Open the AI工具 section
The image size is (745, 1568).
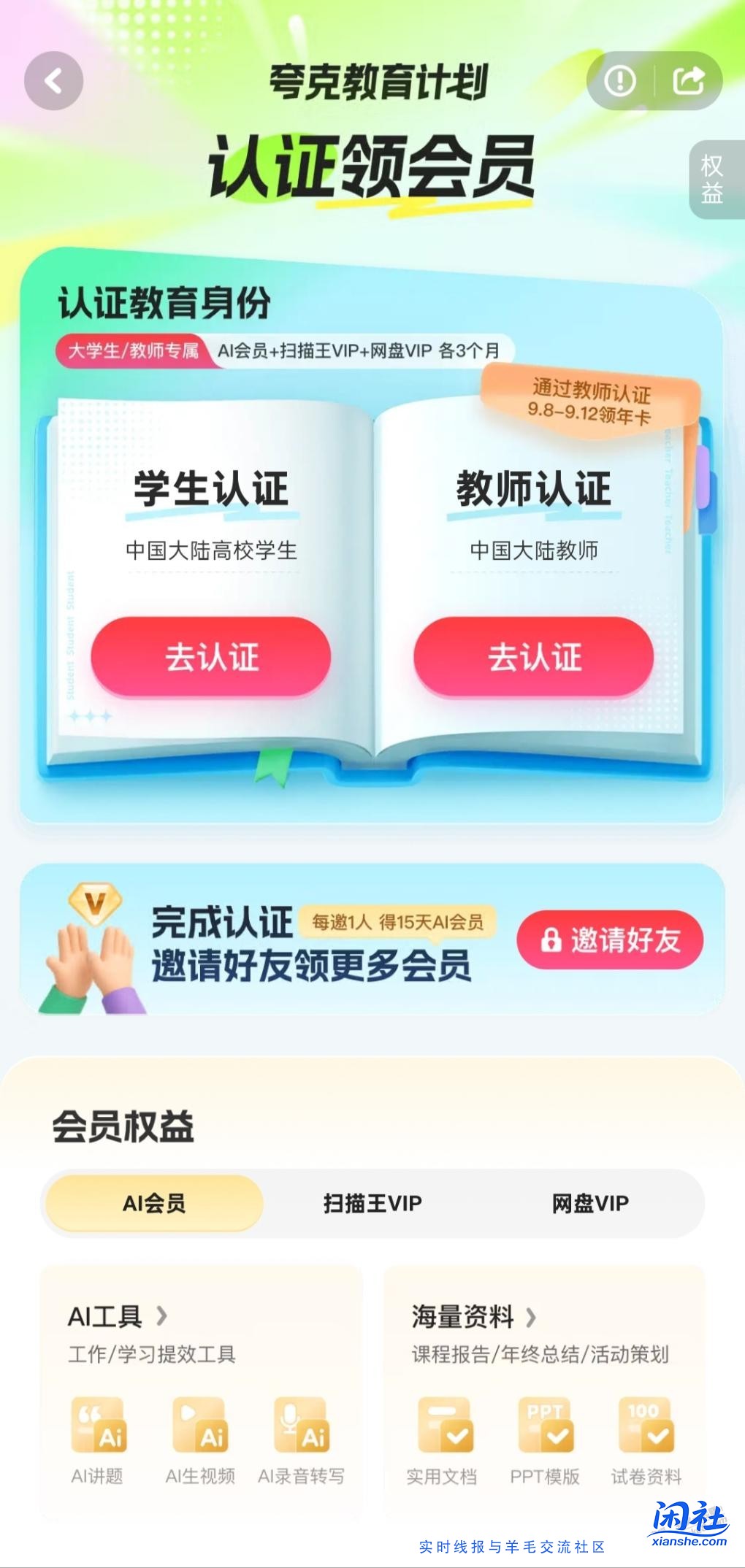click(x=118, y=1316)
